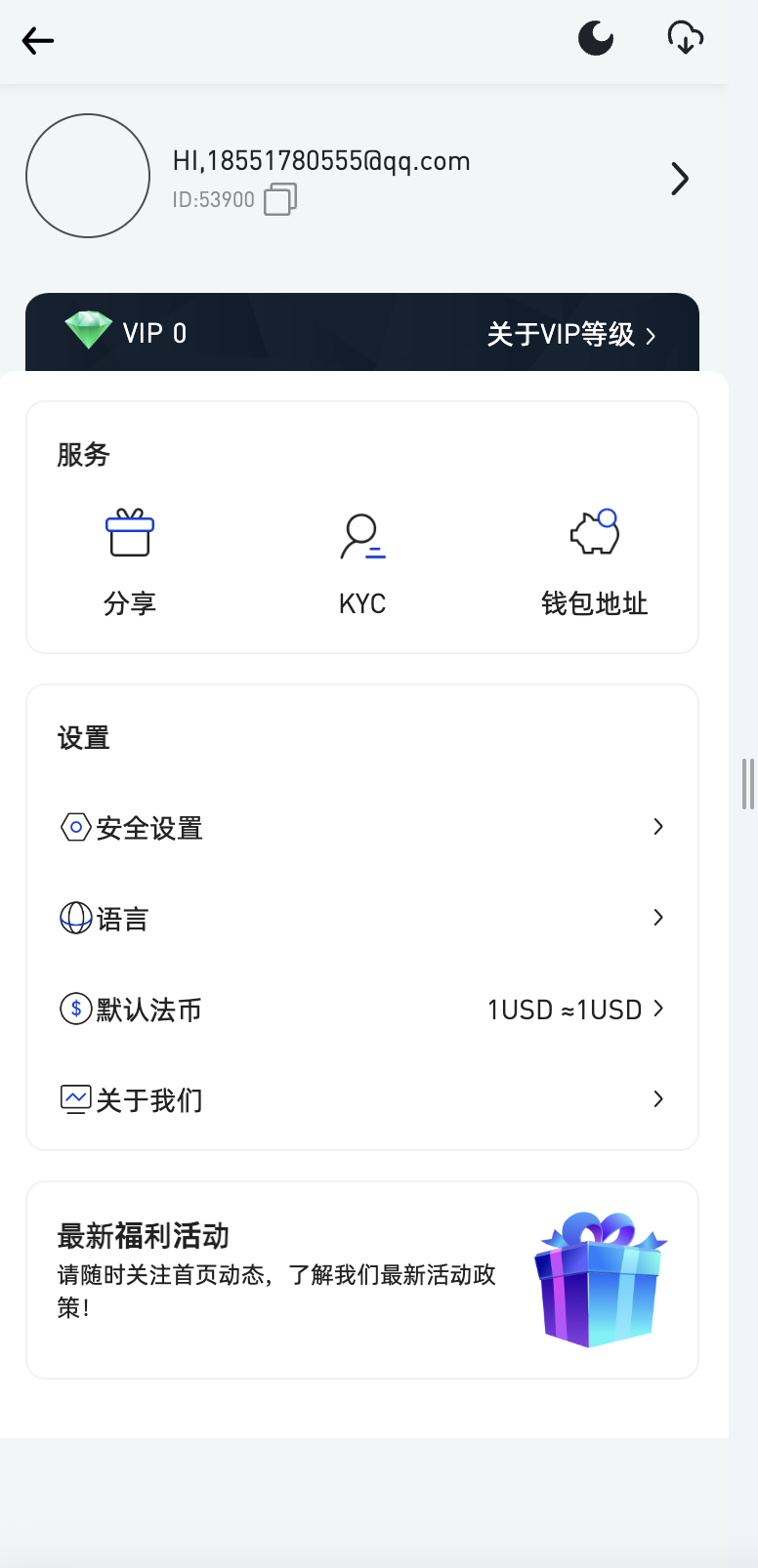Click the back arrow at top left
This screenshot has height=1568, width=758.
tap(37, 41)
